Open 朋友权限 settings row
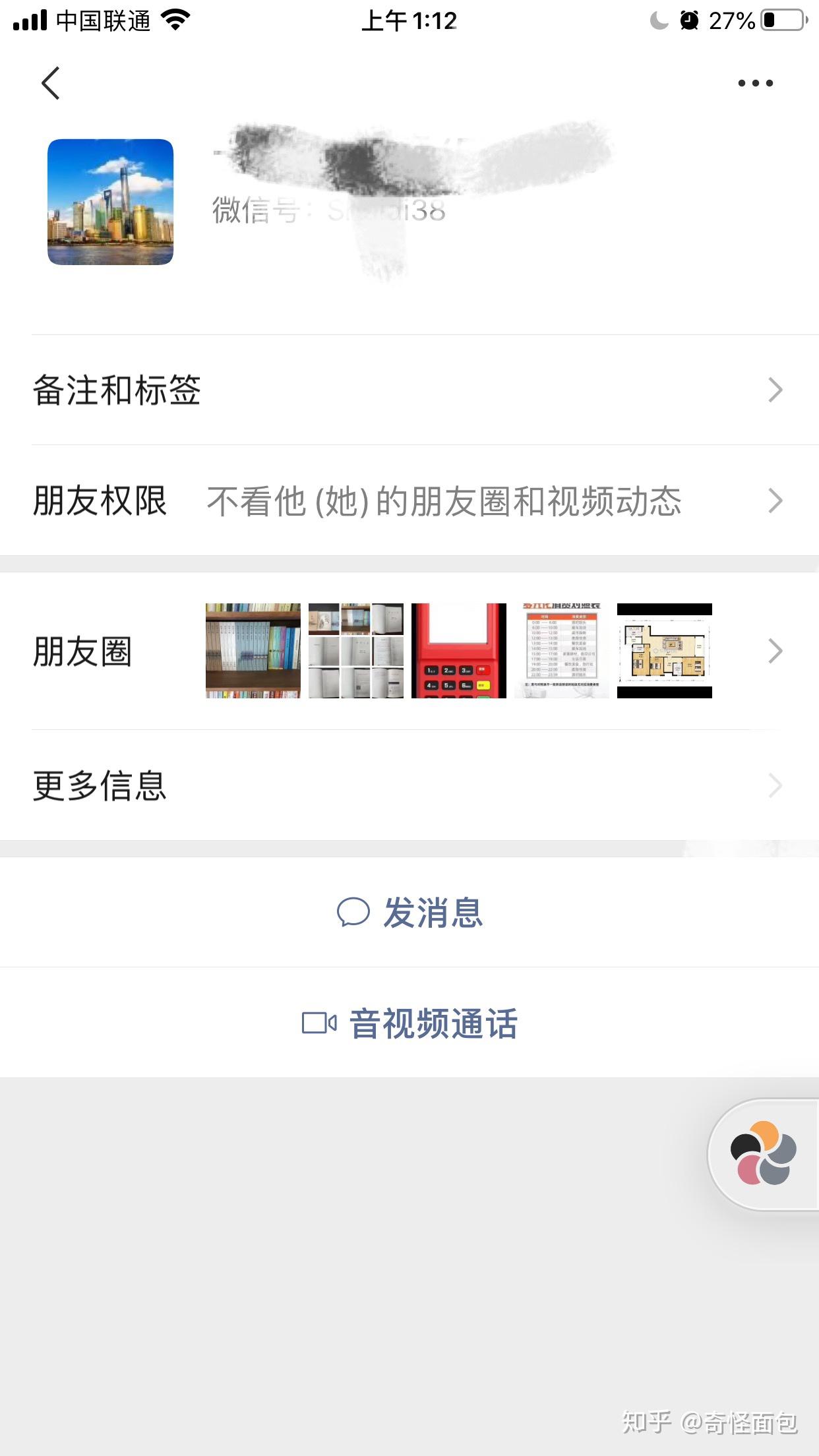Viewport: 819px width, 1456px height. coord(409,501)
